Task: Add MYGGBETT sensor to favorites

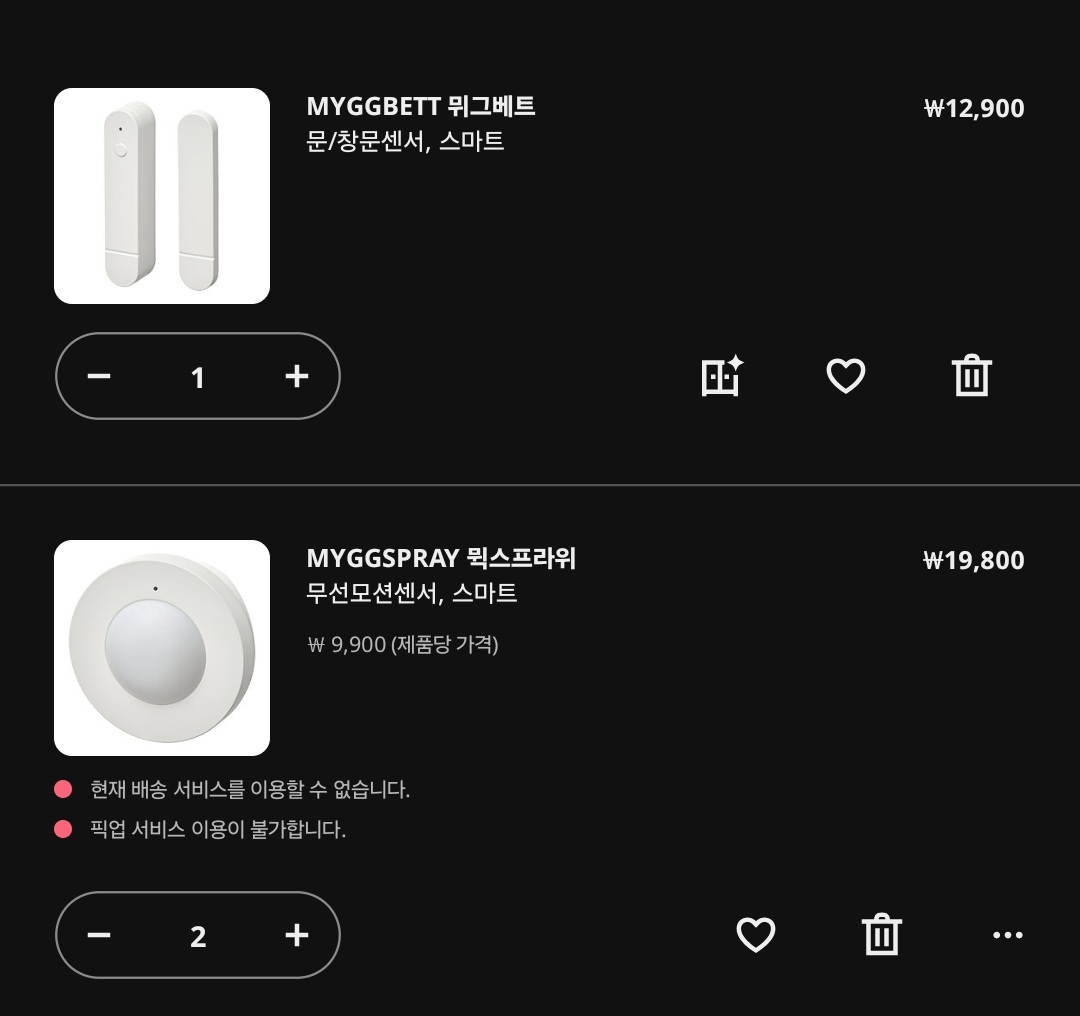Action: (x=845, y=376)
